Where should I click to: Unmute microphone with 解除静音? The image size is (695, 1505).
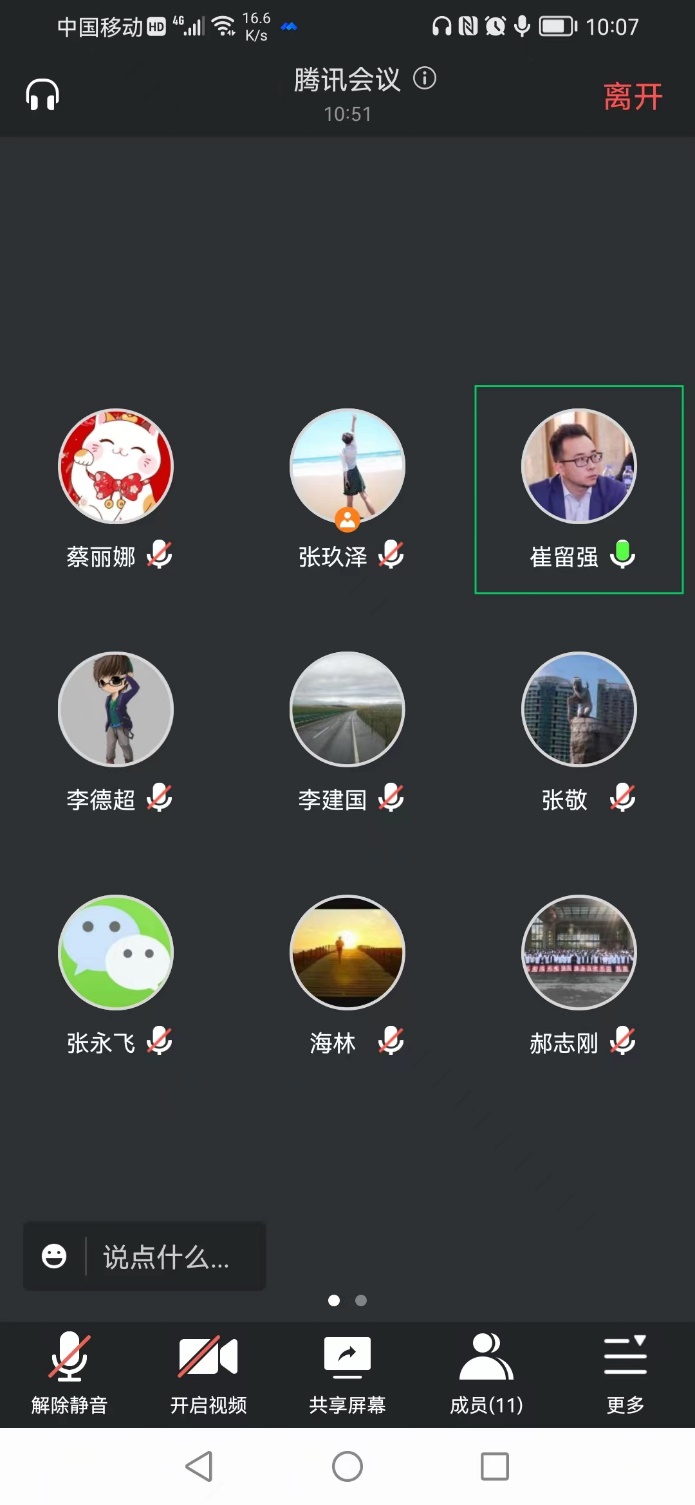pos(69,1374)
